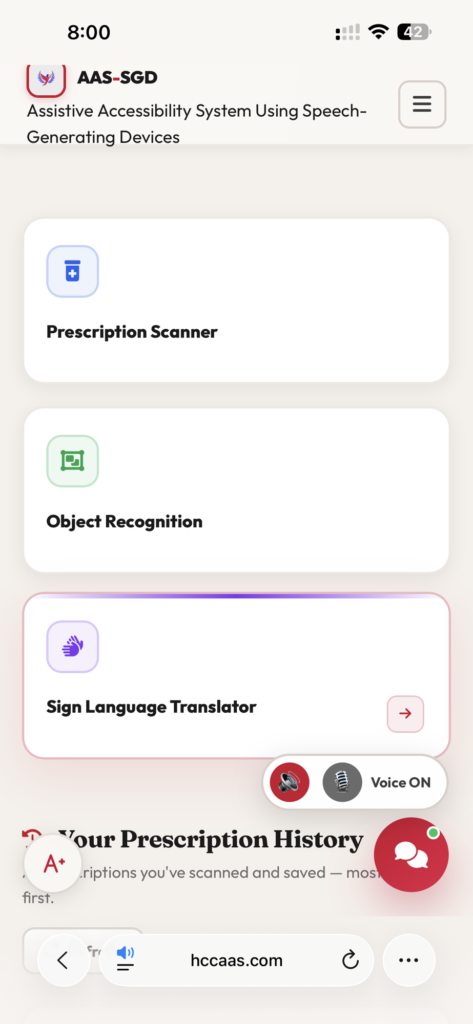473x1024 pixels.
Task: Open the Object Recognition card
Action: [x=236, y=490]
